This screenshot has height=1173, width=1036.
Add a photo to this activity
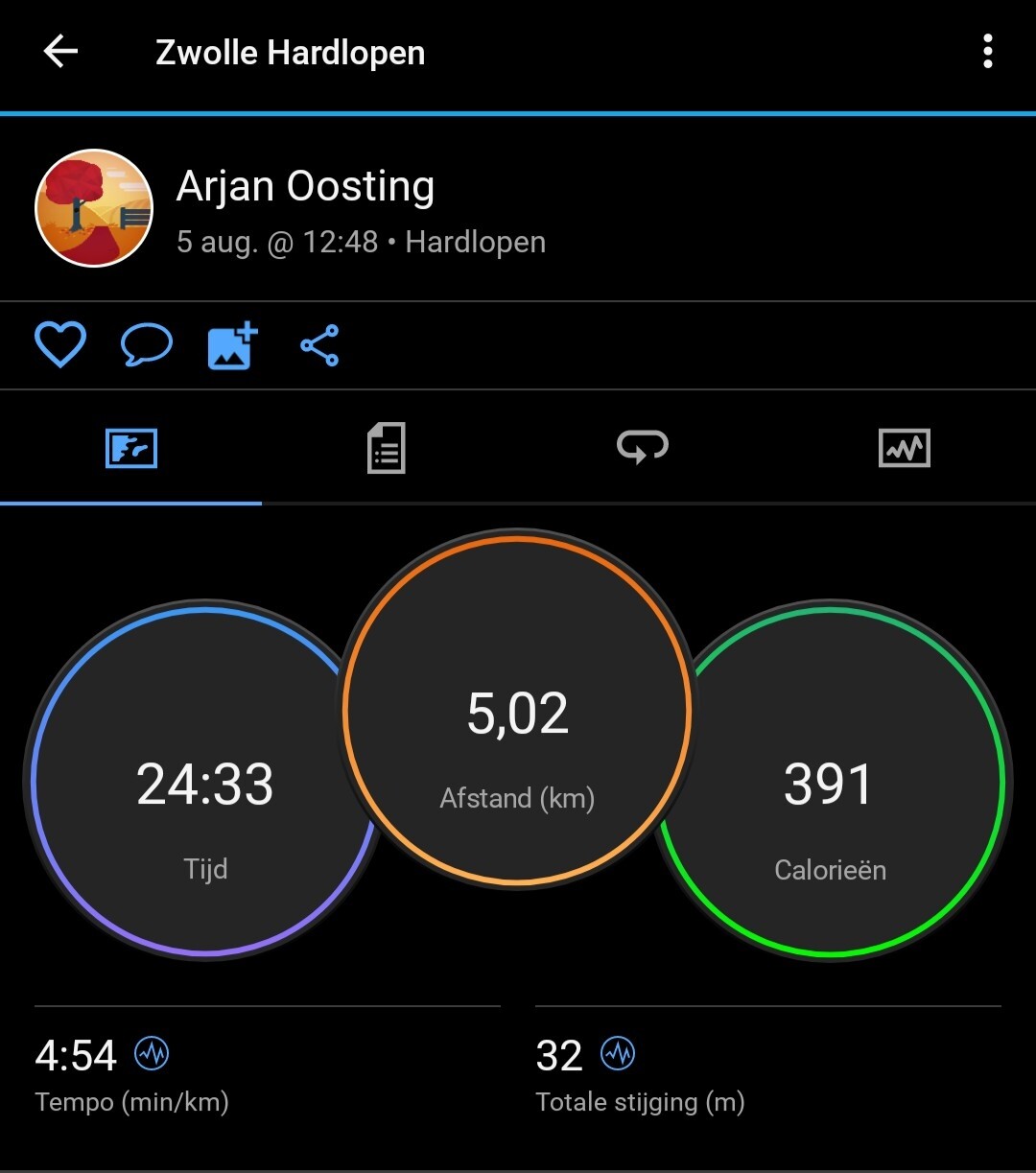(x=233, y=345)
